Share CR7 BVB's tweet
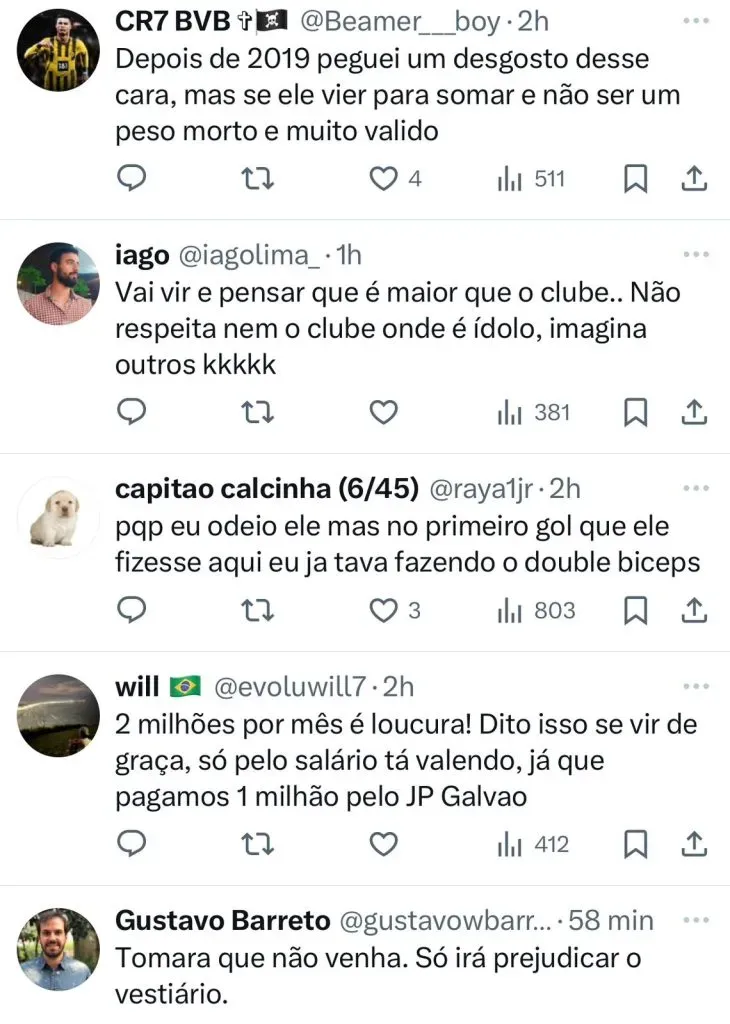 694,179
